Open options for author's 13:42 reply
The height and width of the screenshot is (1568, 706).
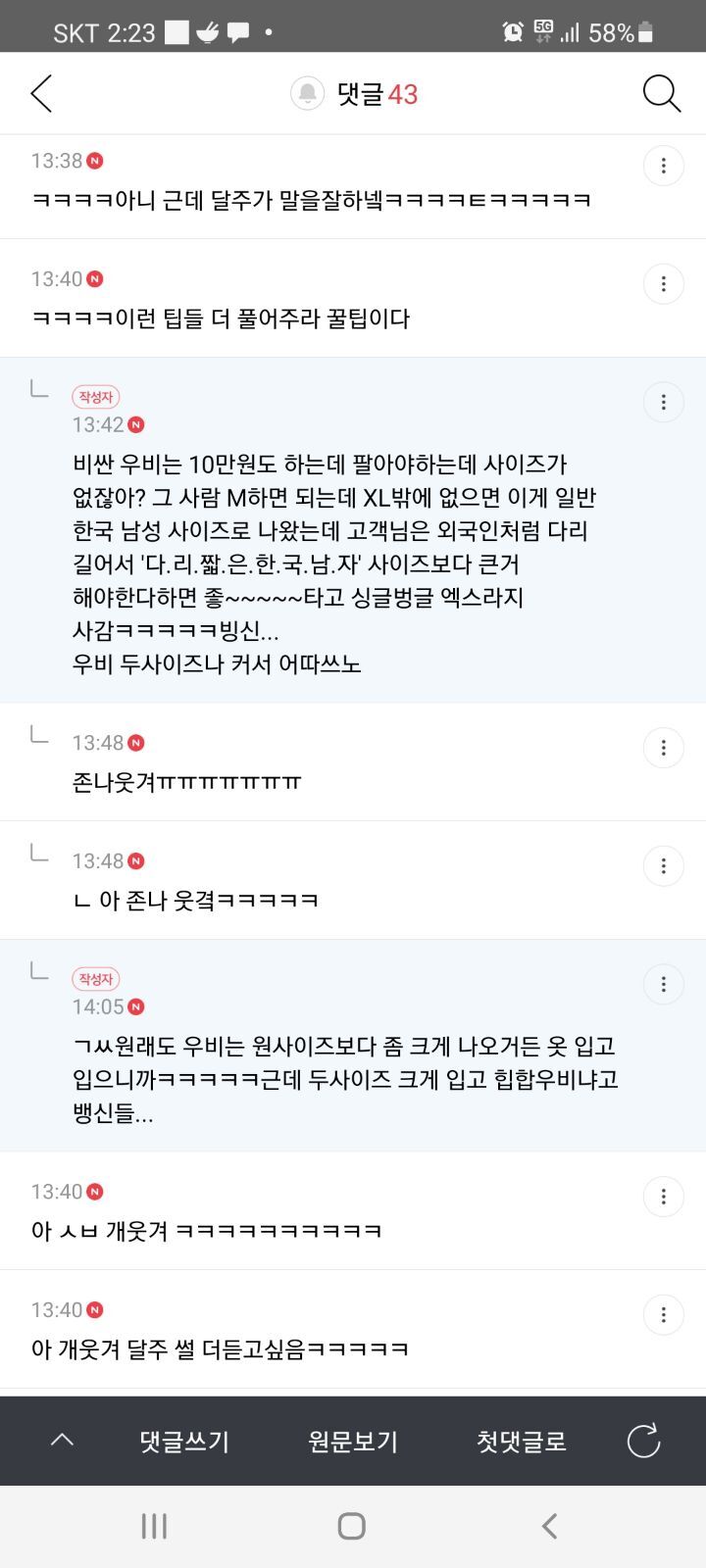663,402
